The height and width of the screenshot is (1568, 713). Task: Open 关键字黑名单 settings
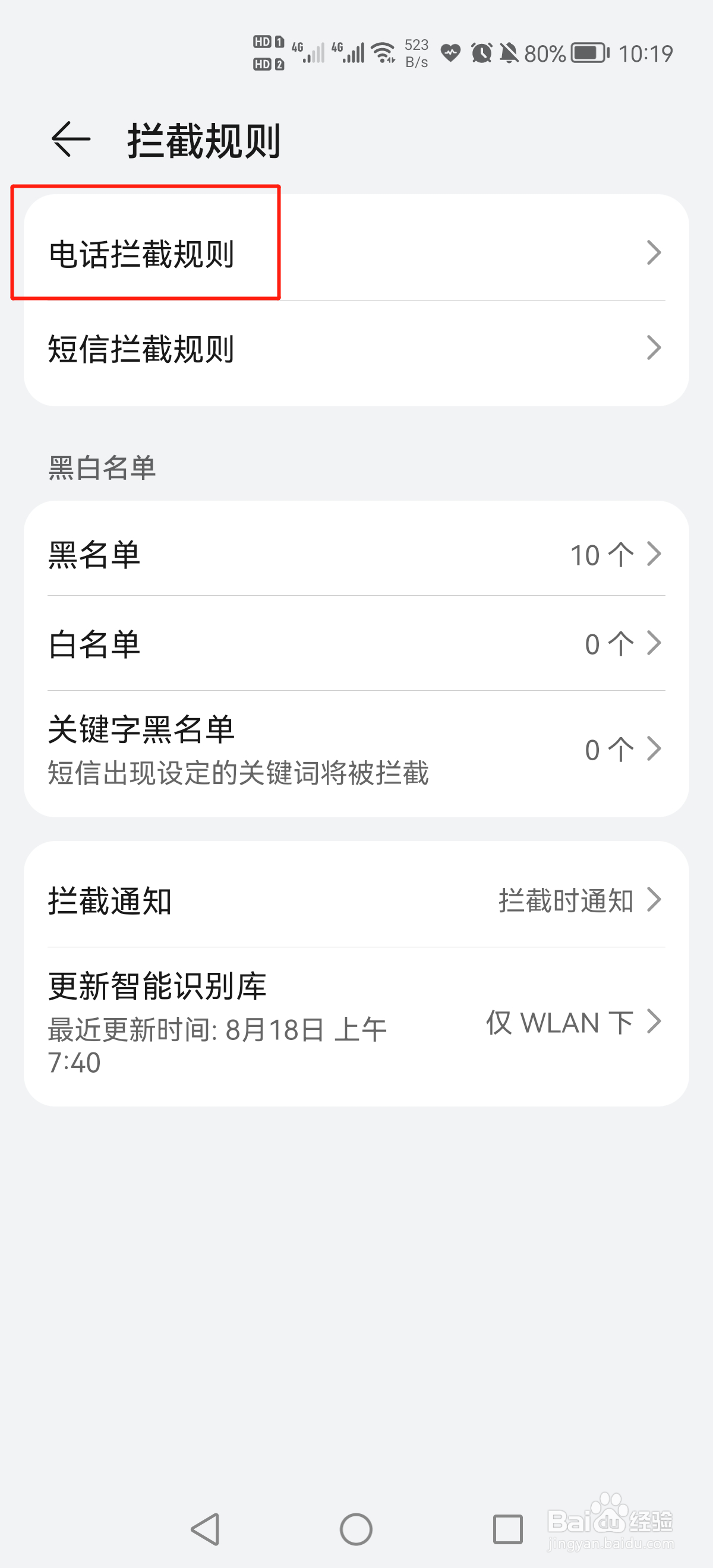click(x=355, y=750)
